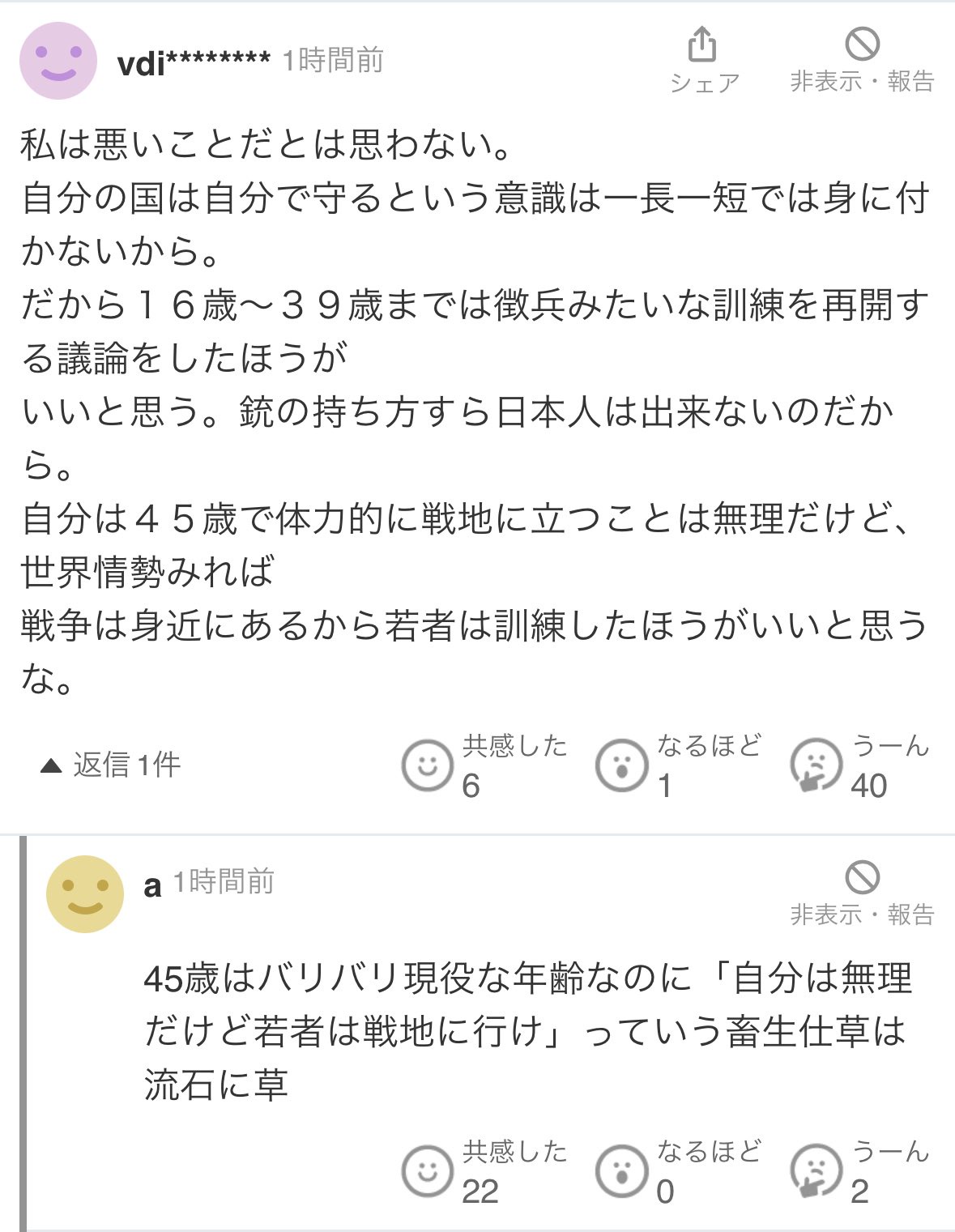The height and width of the screenshot is (1232, 955).
Task: Open profile avatar of user a
Action: point(85,893)
